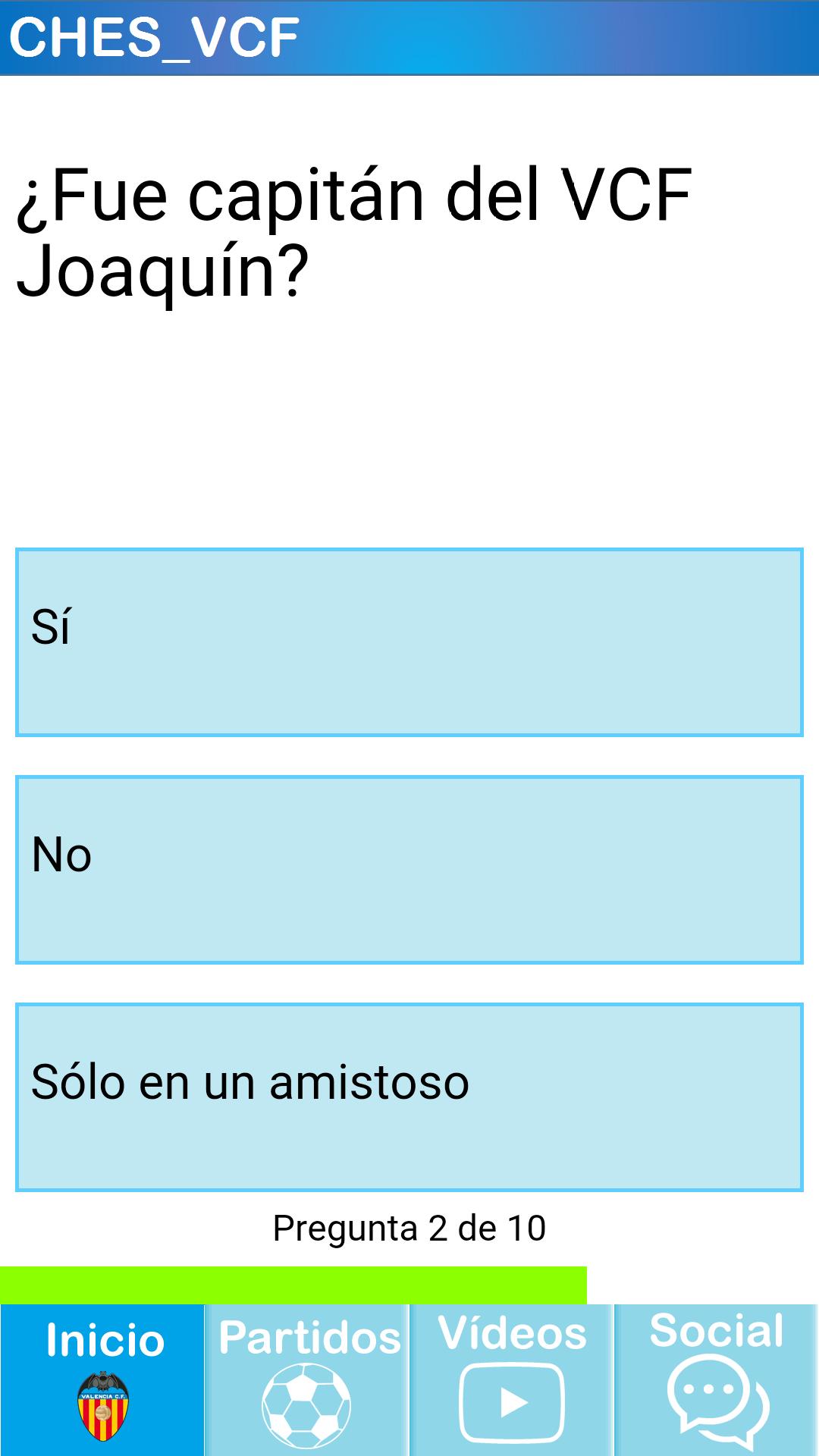
Task: Open the Social tab
Action: (717, 1380)
